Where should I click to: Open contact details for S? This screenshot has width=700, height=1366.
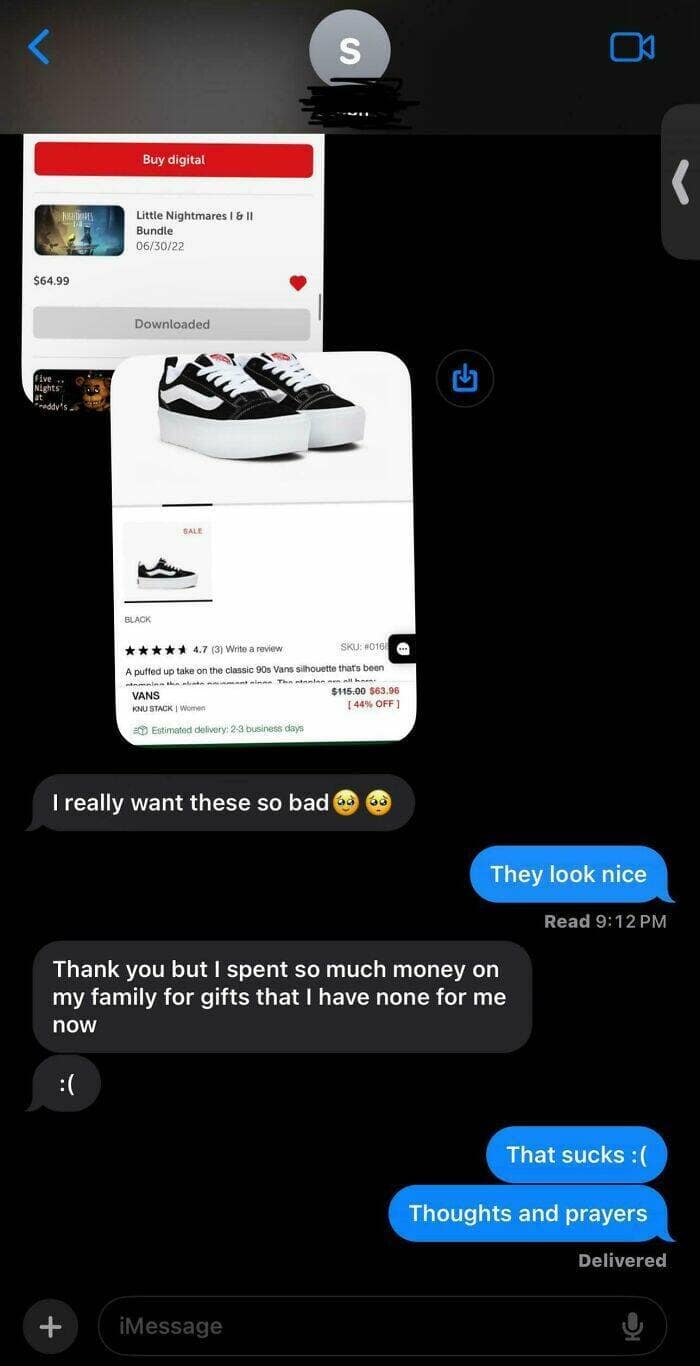[x=349, y=50]
